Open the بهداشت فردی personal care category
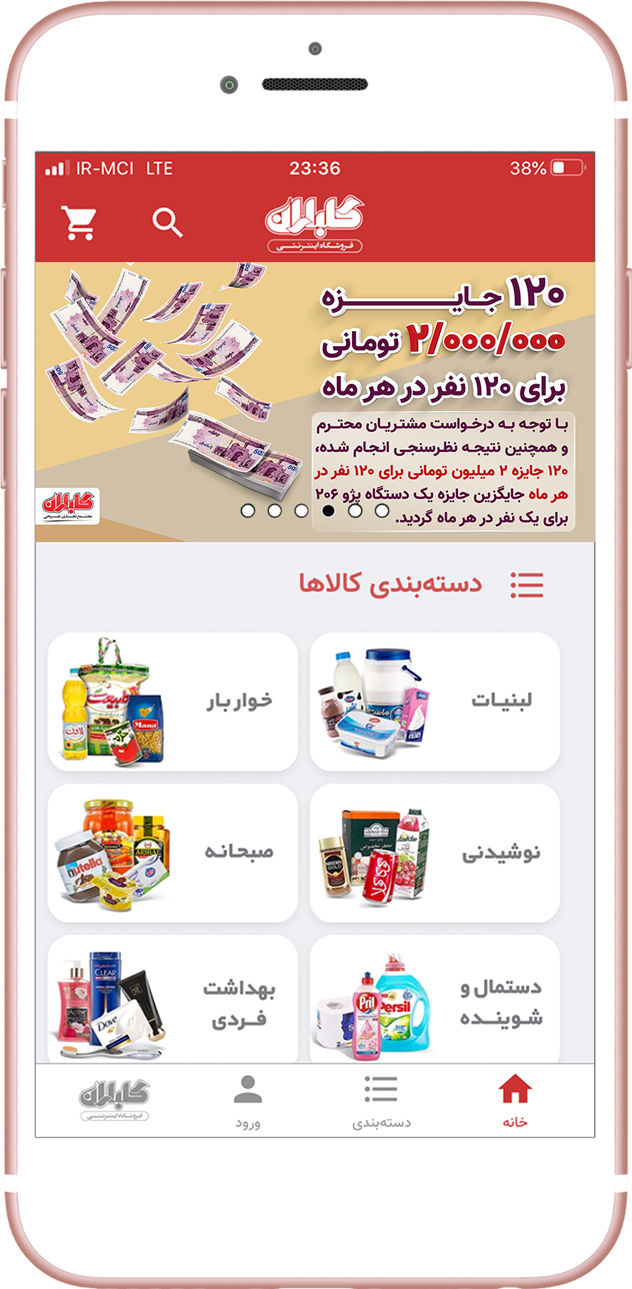The height and width of the screenshot is (1289, 632). 172,1000
